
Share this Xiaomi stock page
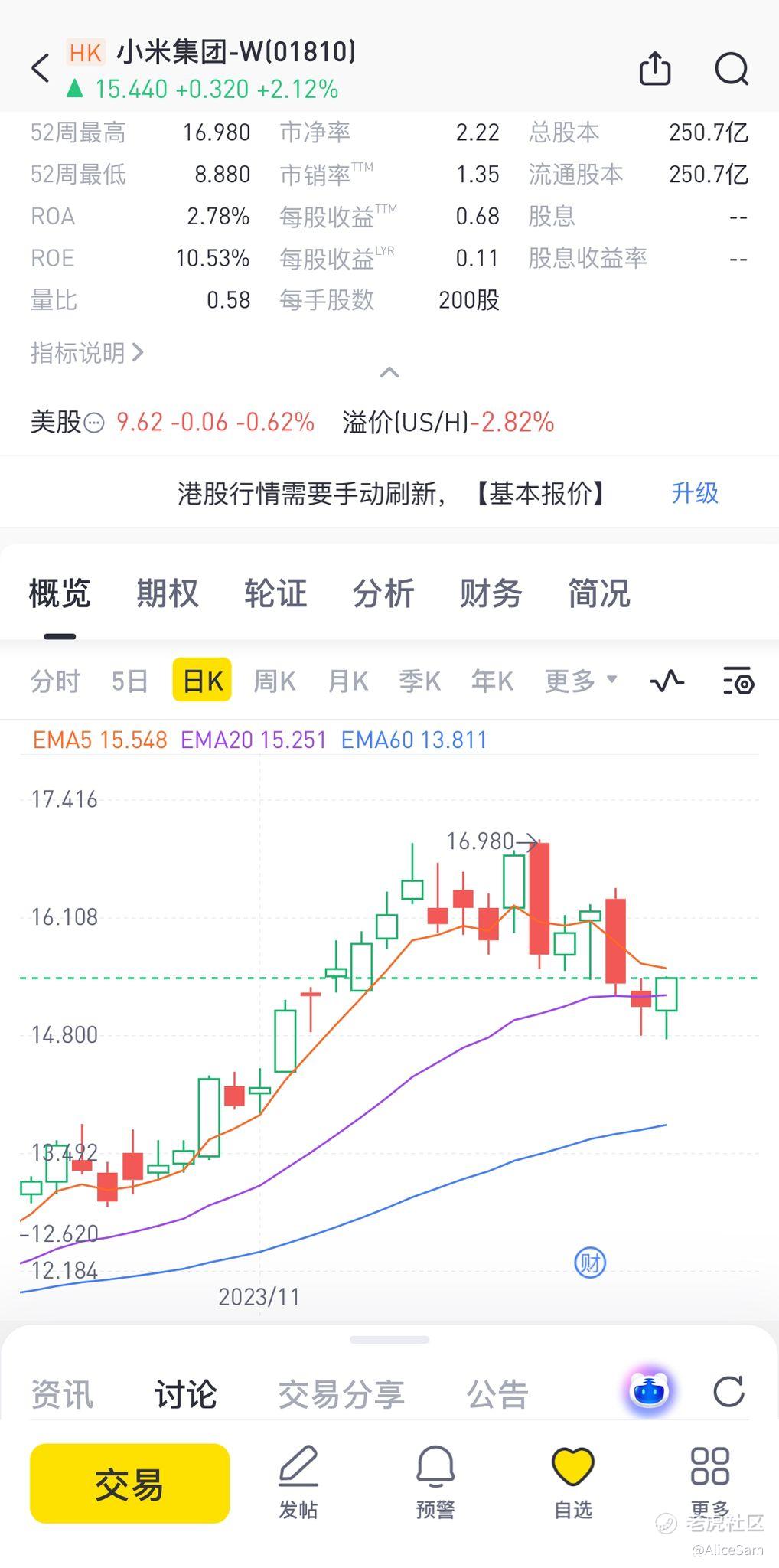655,69
